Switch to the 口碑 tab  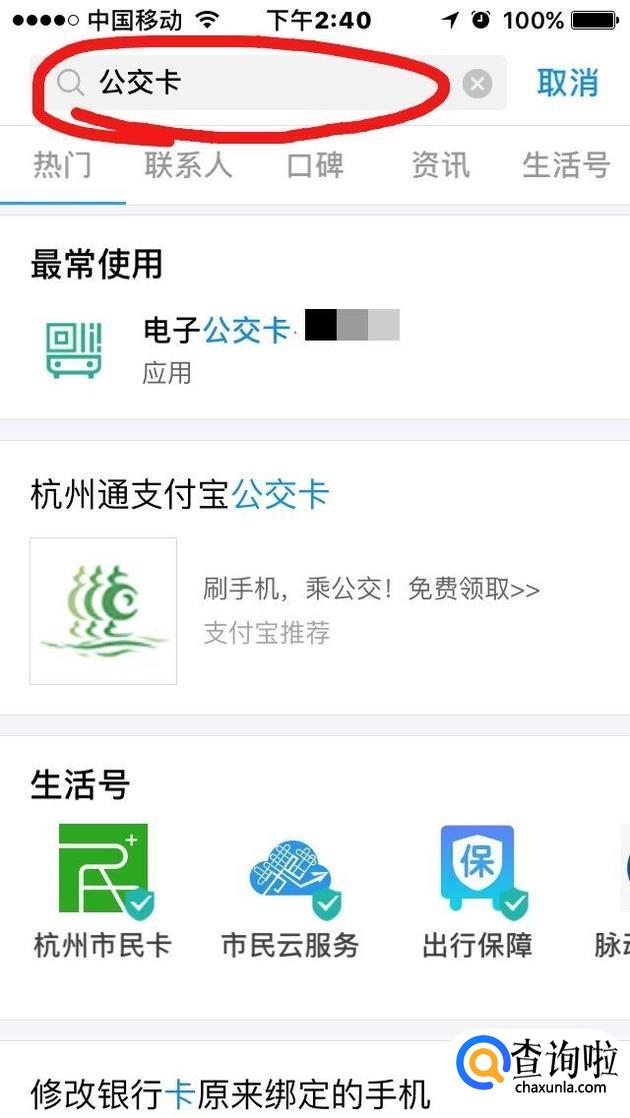tap(315, 165)
